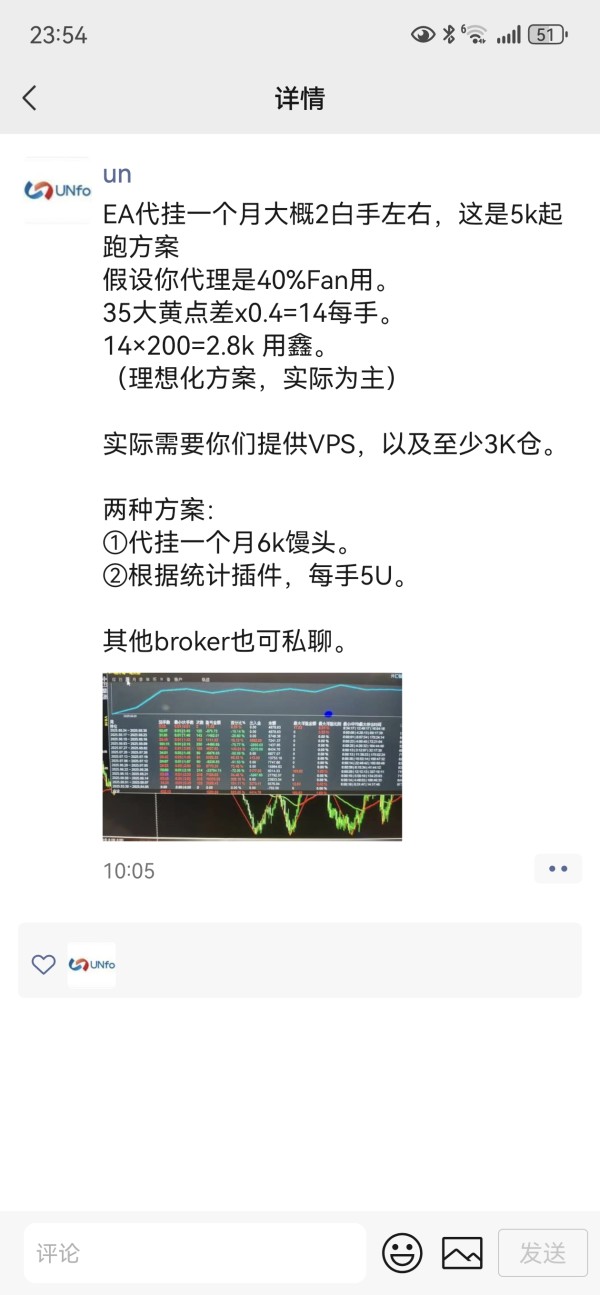This screenshot has height=1295, width=600.
Task: Go back from the 详情 page
Action: tap(29, 97)
